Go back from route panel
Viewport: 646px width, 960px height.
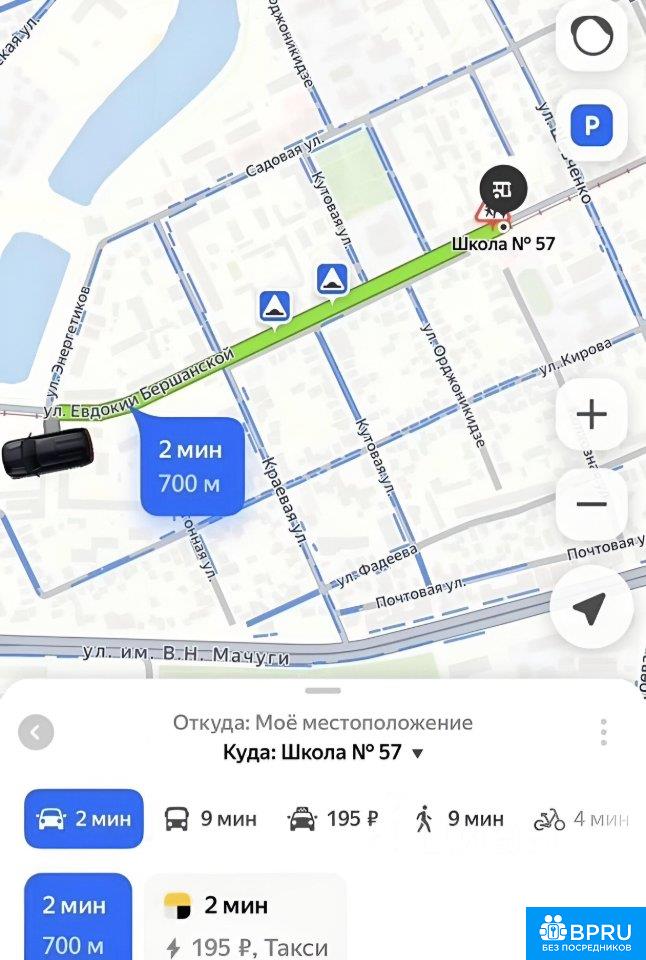[36, 732]
